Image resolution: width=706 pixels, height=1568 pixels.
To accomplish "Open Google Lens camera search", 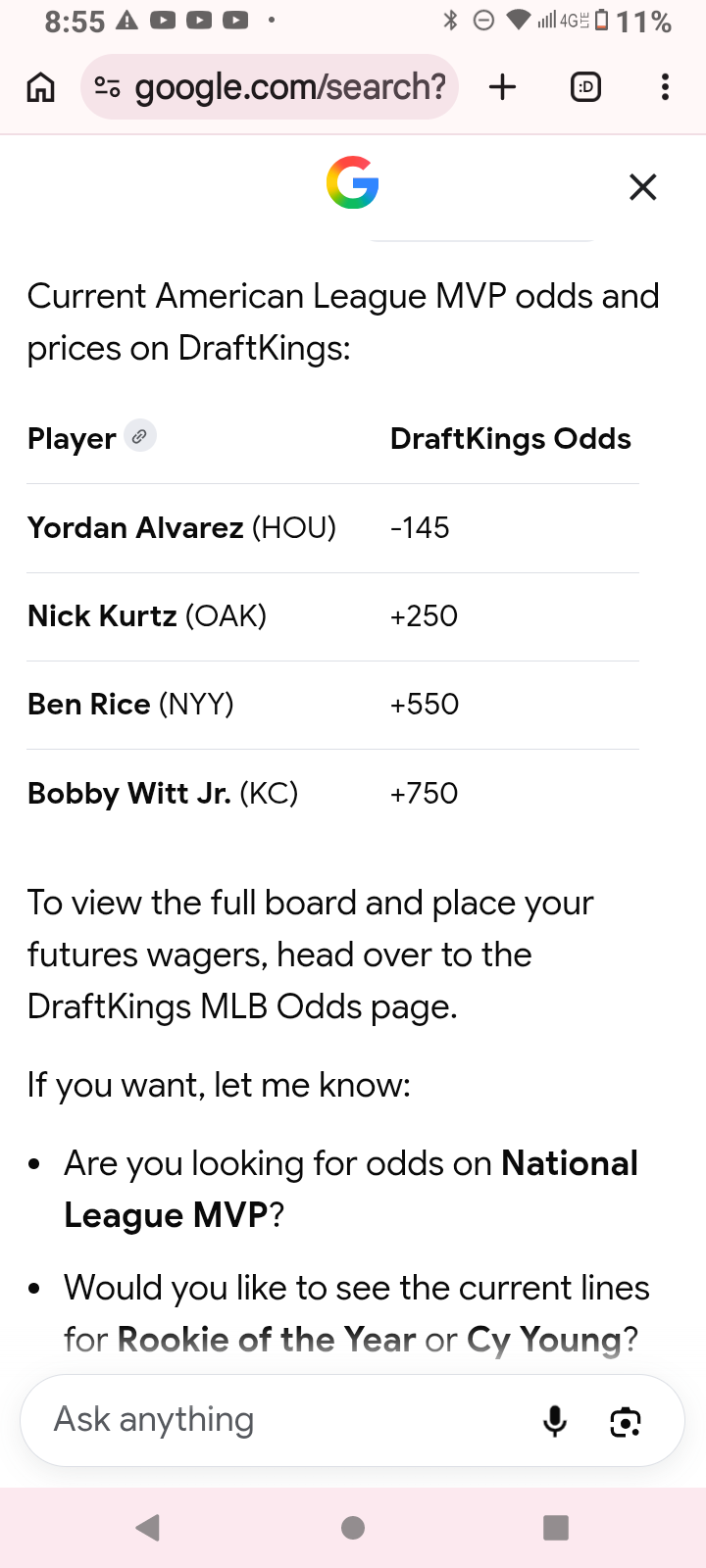I will click(x=626, y=1420).
